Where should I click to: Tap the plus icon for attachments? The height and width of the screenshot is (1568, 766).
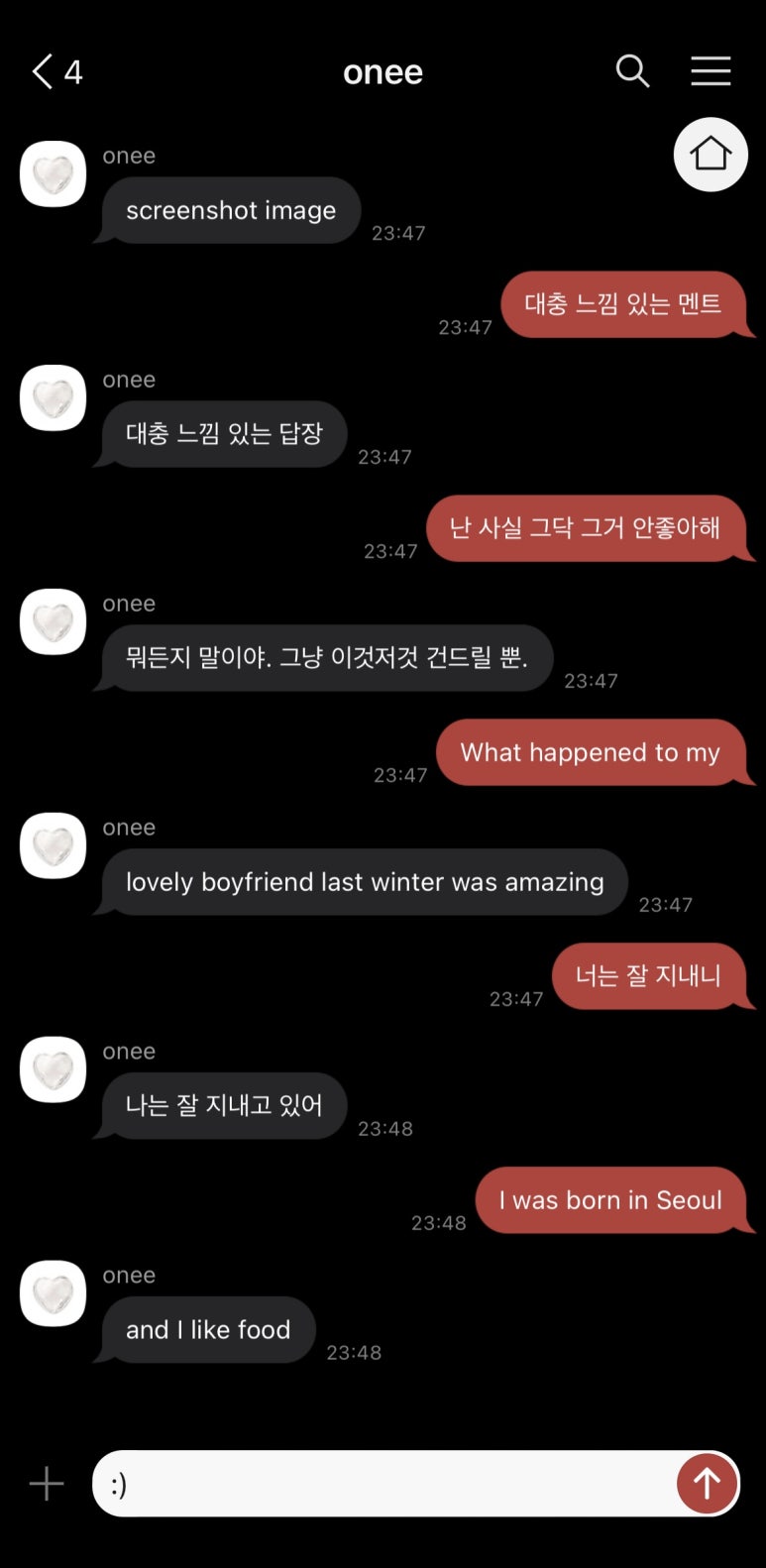45,1483
